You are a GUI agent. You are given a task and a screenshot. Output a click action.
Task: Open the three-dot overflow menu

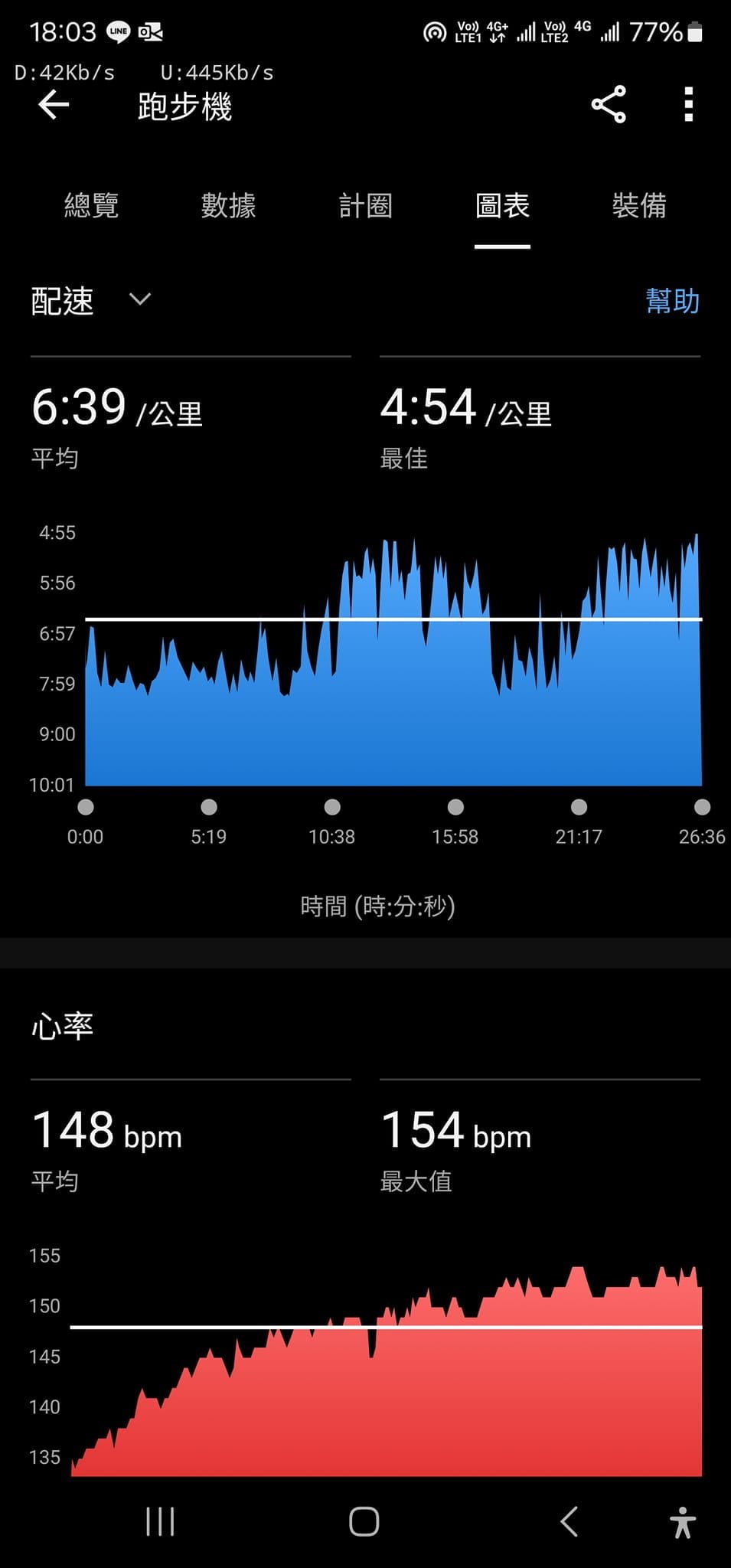687,105
